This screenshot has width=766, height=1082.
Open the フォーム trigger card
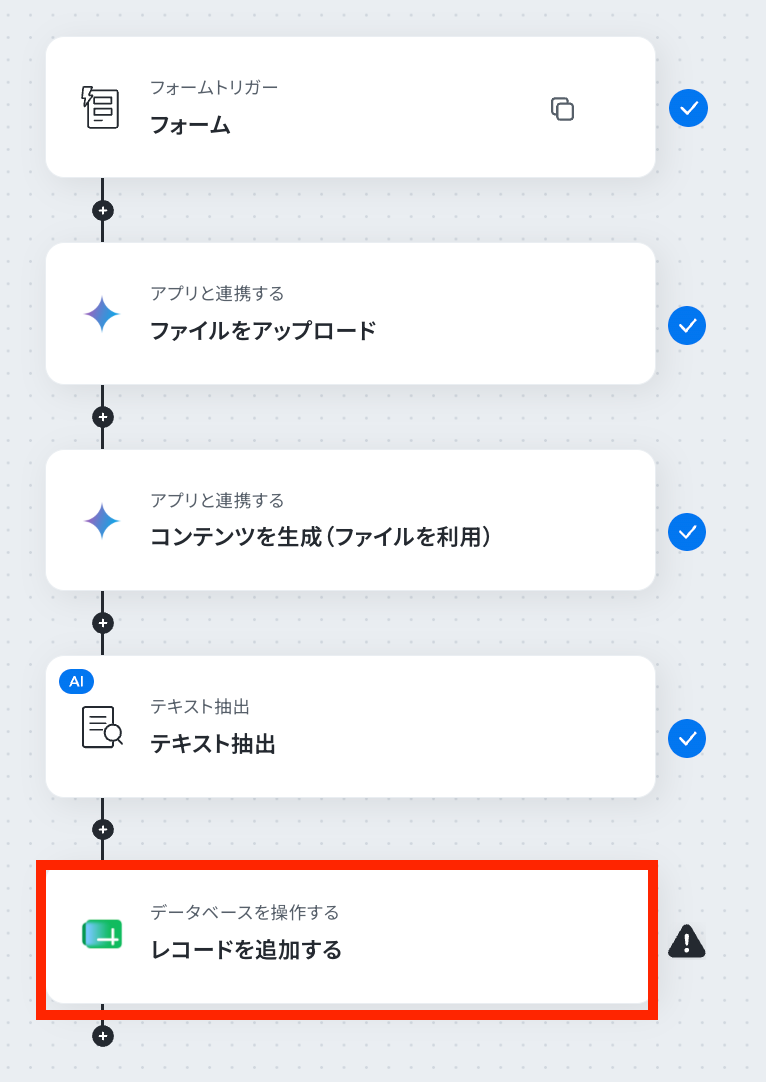350,107
